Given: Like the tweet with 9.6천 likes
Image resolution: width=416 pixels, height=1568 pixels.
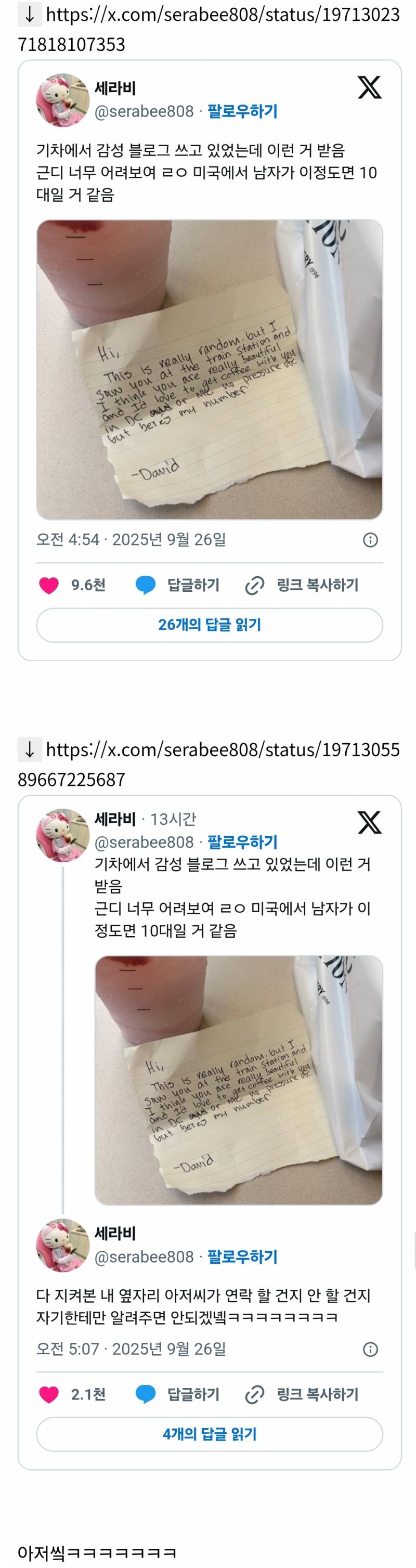Looking at the screenshot, I should point(49,585).
